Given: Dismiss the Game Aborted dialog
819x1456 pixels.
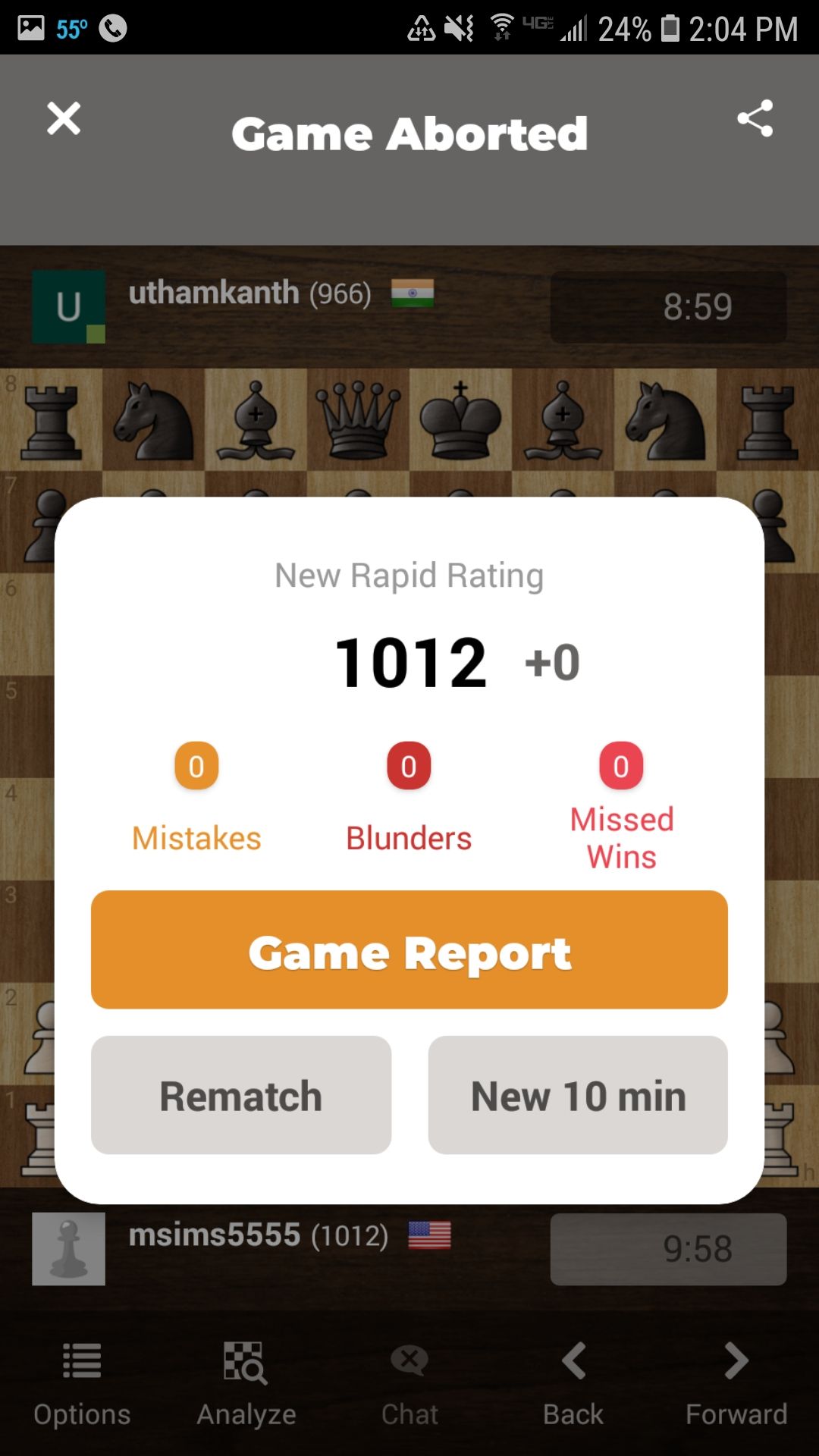Looking at the screenshot, I should (64, 118).
